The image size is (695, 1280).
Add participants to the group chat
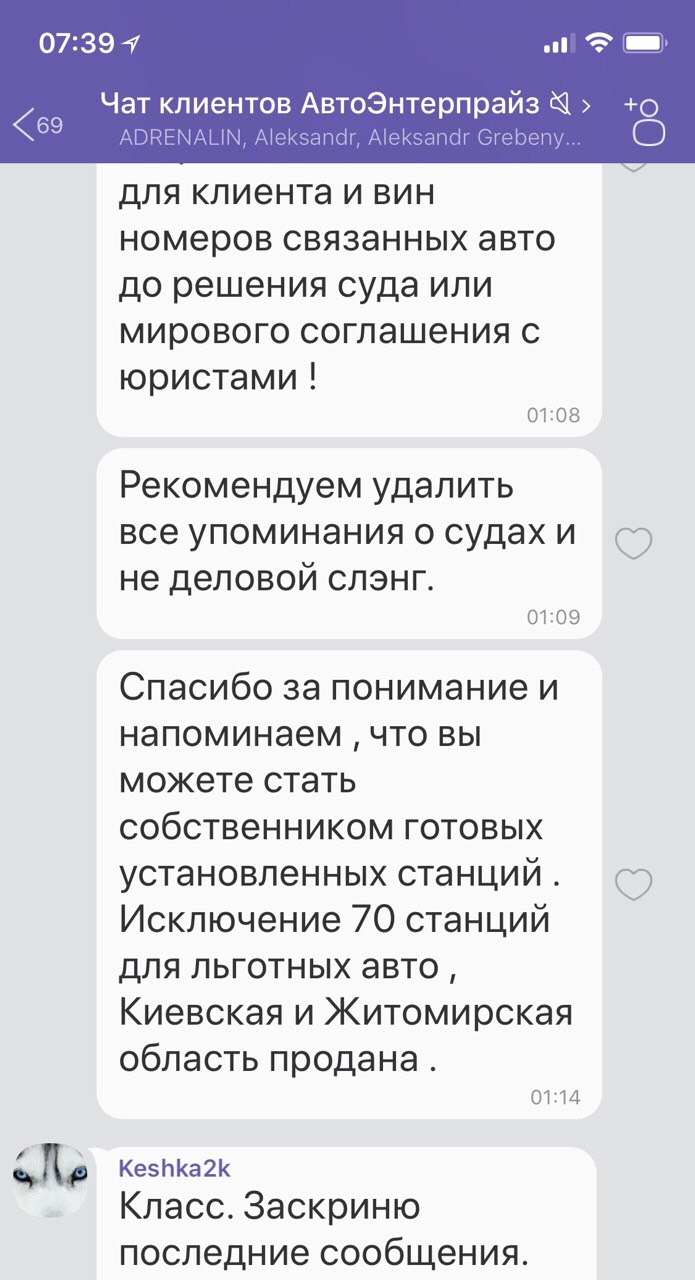[645, 122]
